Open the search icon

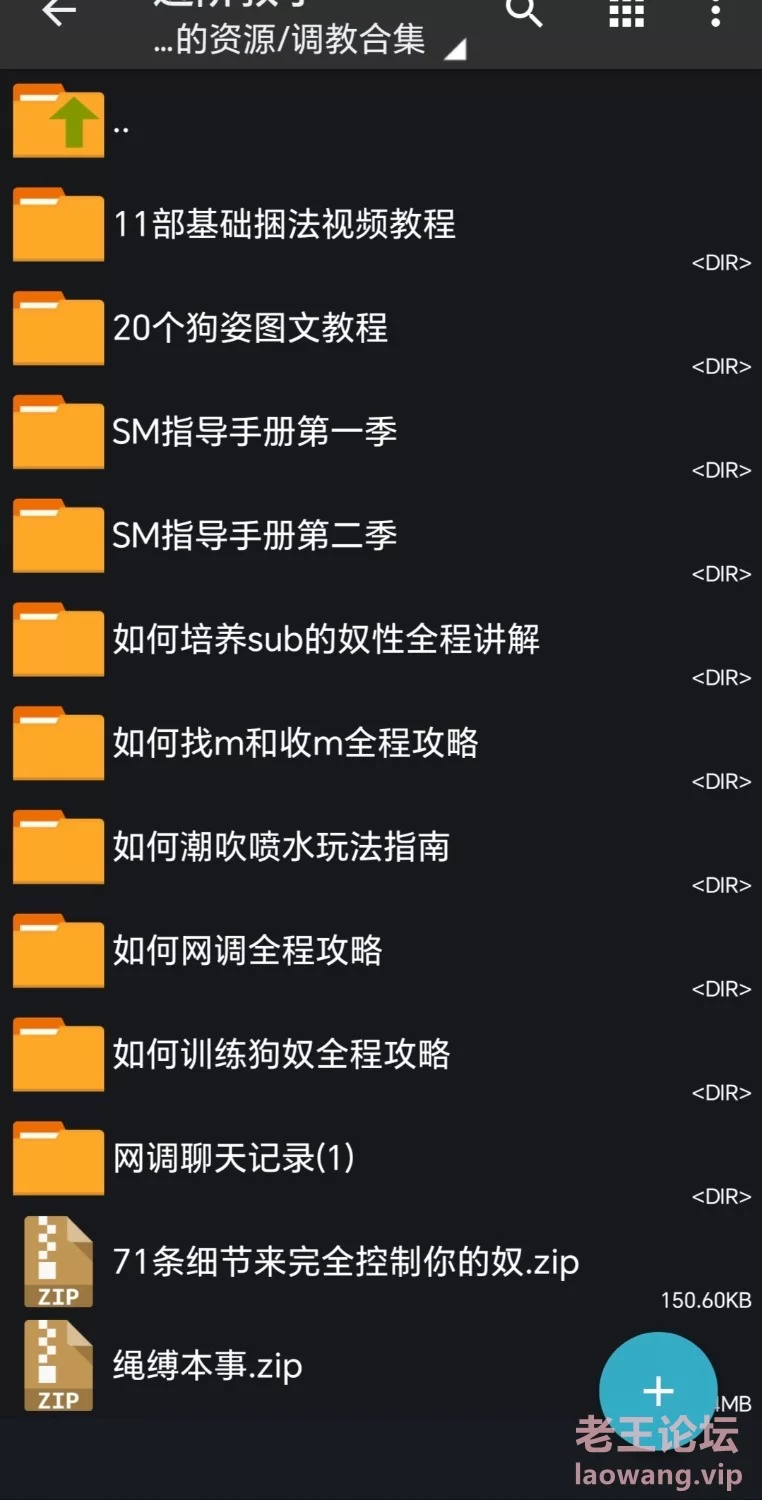(x=523, y=14)
